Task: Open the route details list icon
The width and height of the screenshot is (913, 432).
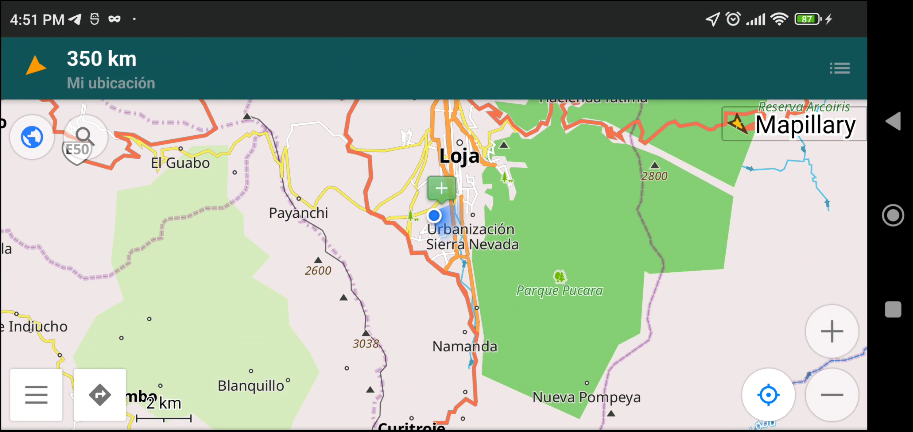Action: tap(839, 68)
